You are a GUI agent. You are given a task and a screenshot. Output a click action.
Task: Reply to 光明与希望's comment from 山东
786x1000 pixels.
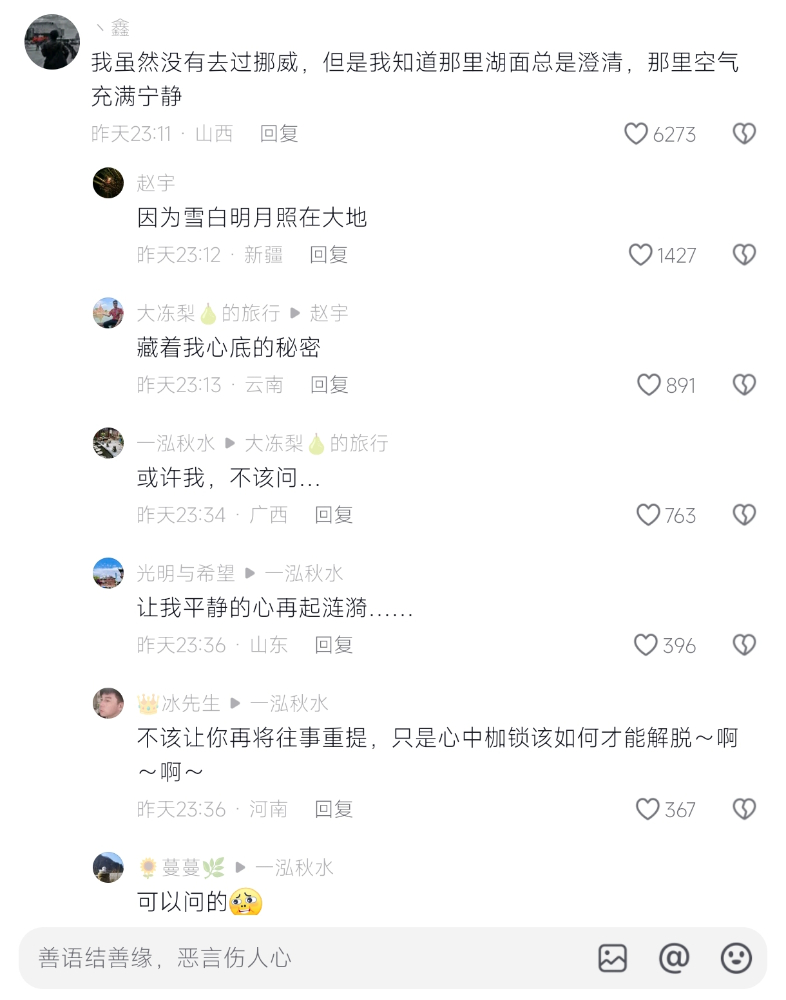(334, 645)
